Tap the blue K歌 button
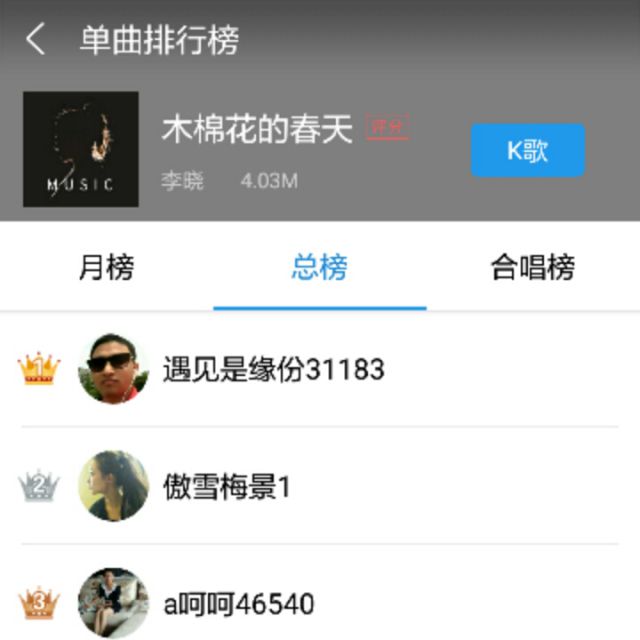Image resolution: width=640 pixels, height=640 pixels. click(527, 151)
